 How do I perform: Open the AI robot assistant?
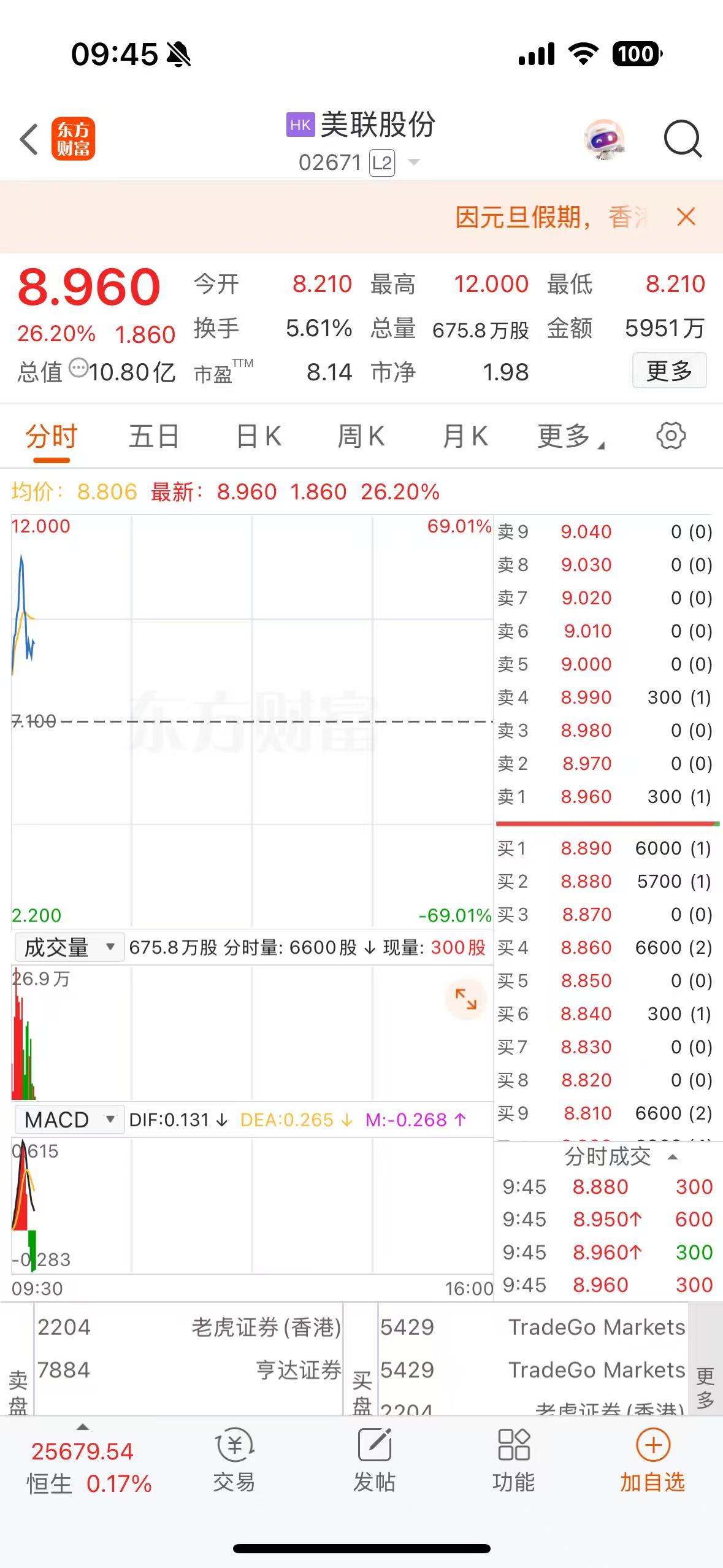point(604,139)
